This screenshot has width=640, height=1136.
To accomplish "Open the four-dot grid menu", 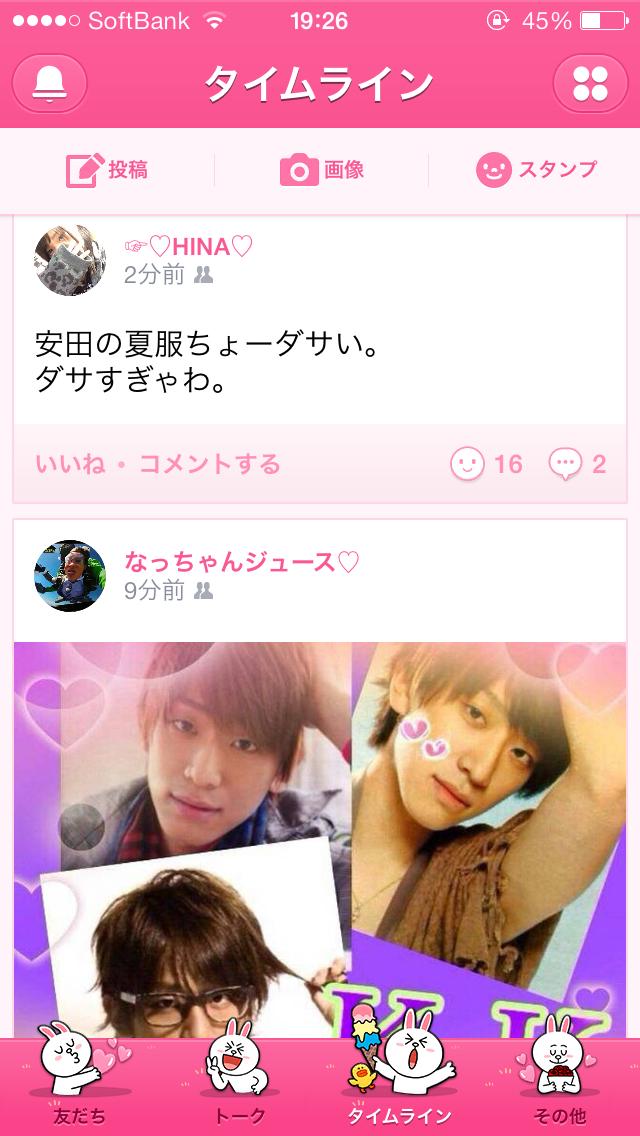I will [590, 84].
